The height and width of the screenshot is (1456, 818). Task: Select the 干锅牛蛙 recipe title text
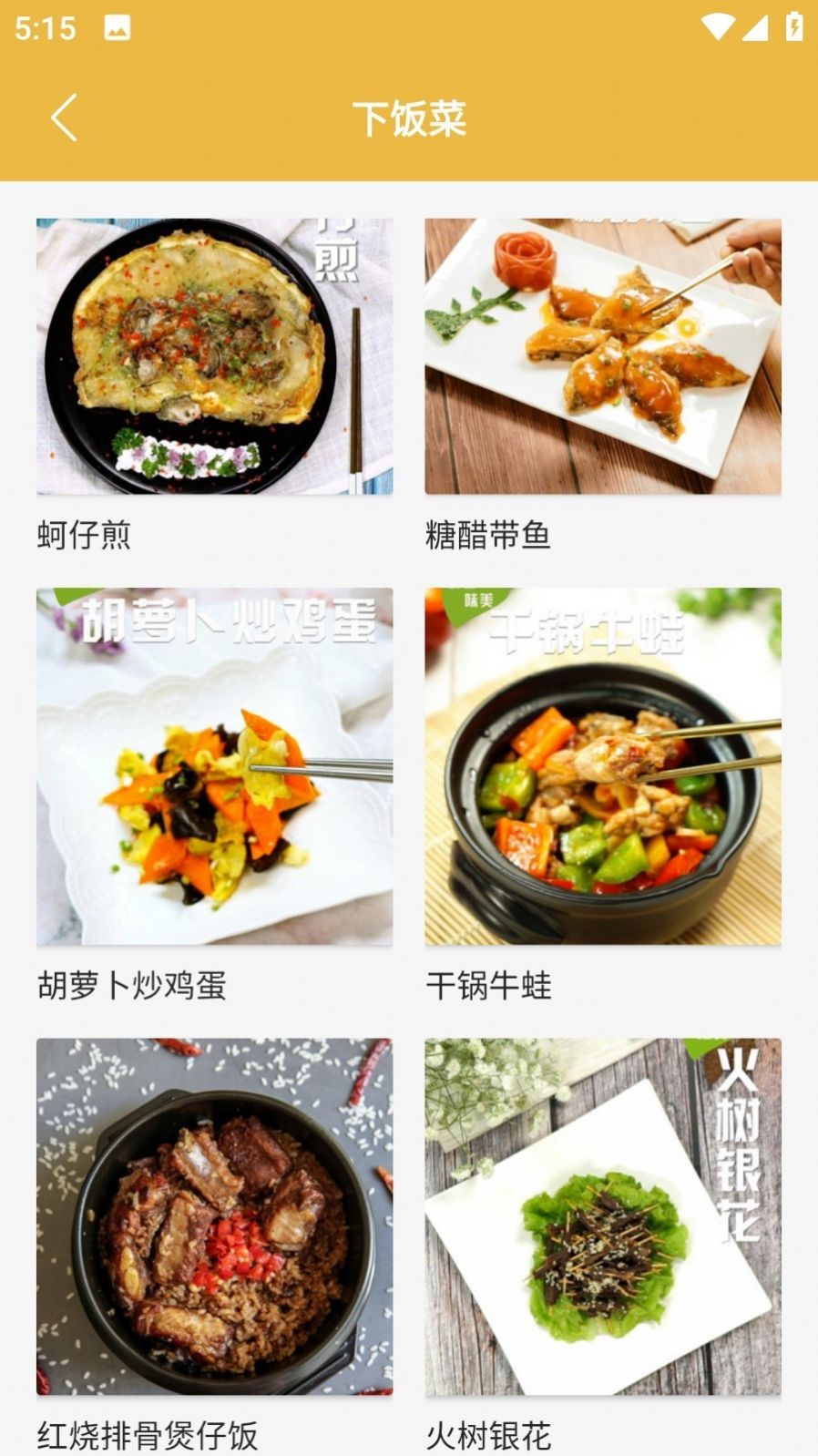pyautogui.click(x=490, y=986)
